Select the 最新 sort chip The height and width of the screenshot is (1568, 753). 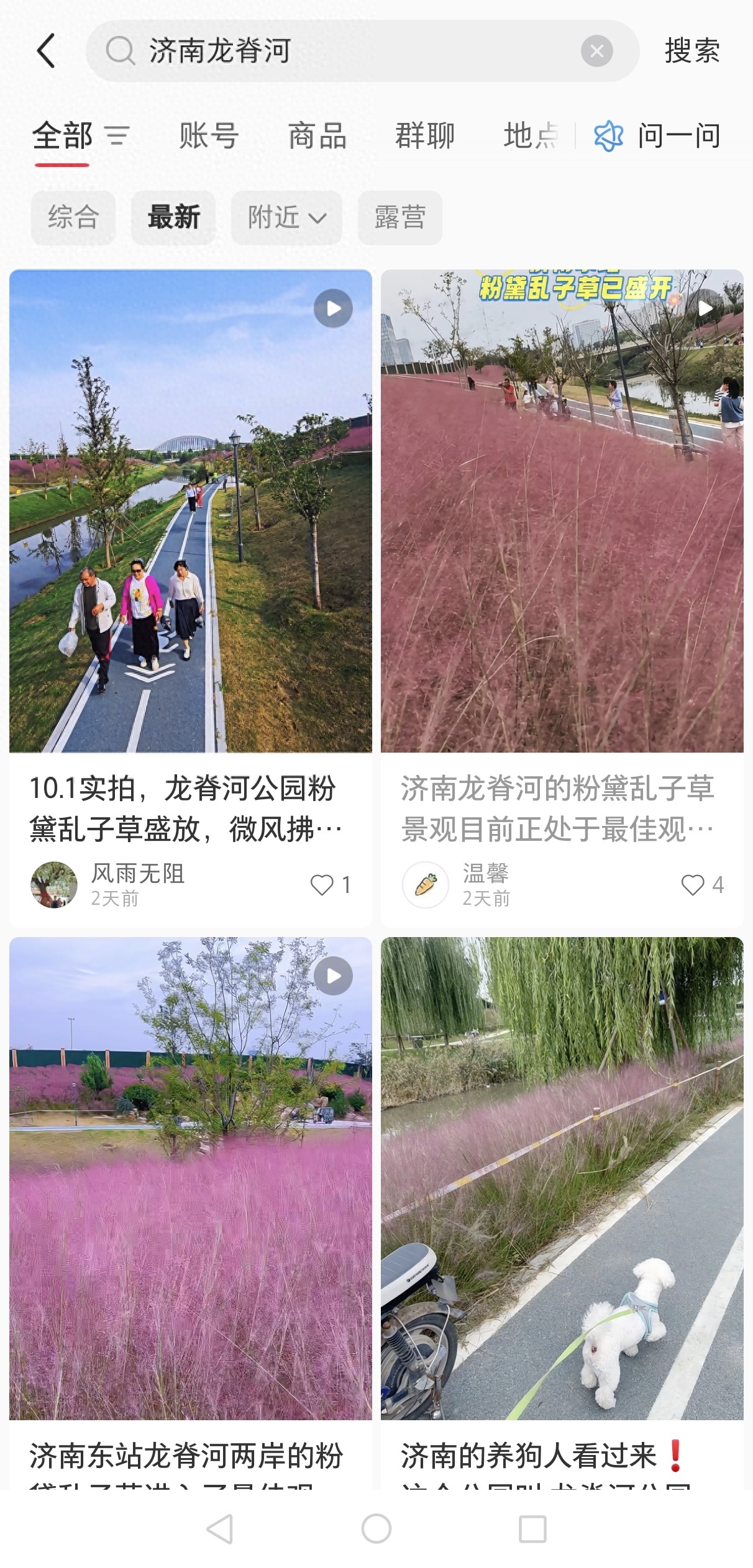(x=173, y=217)
